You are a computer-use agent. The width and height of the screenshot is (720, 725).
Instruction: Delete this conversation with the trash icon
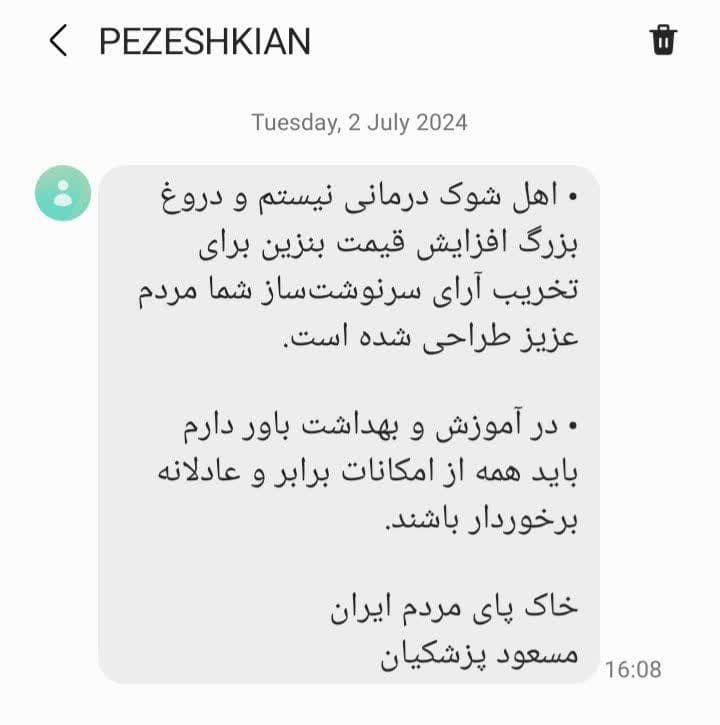point(663,41)
